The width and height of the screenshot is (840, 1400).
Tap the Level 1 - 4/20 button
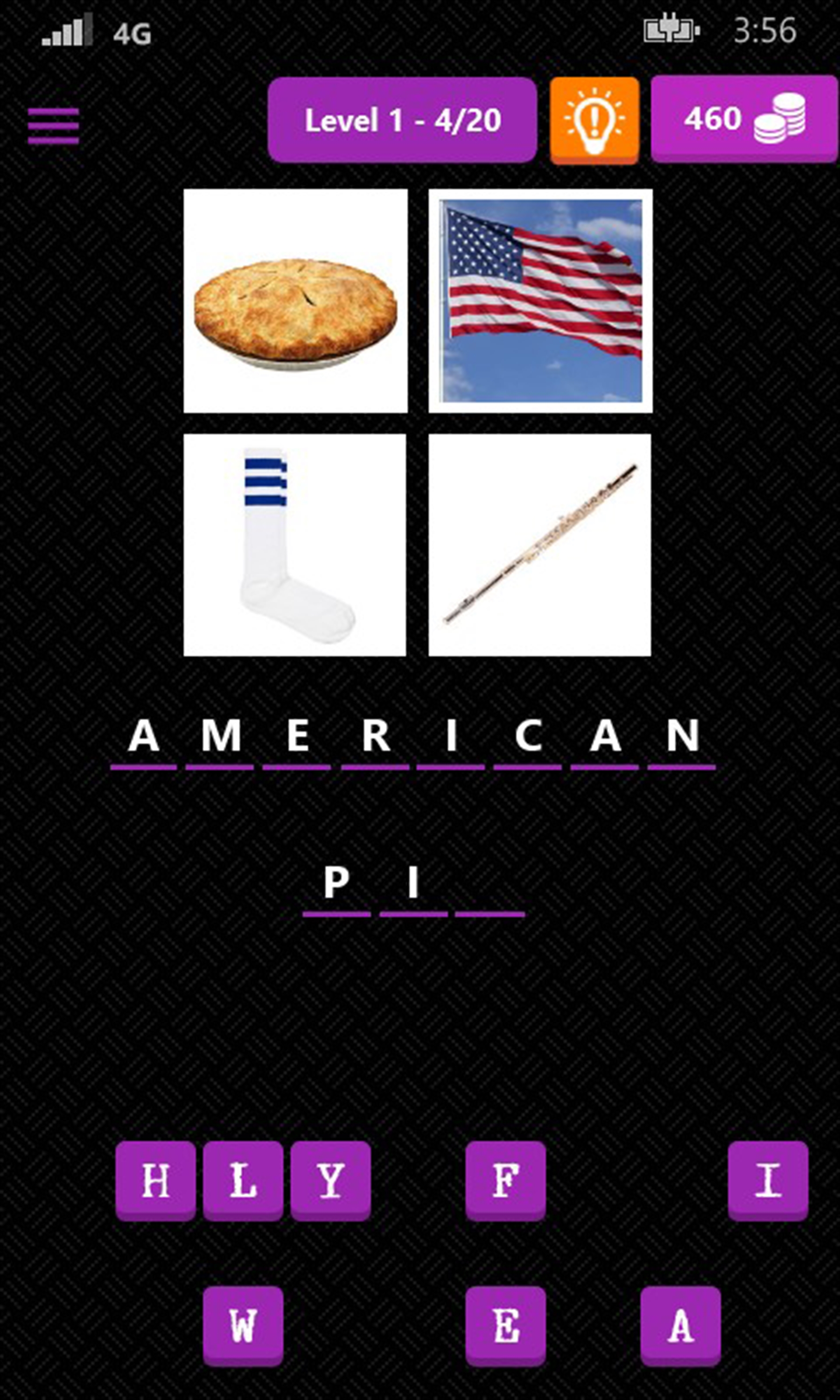click(402, 120)
